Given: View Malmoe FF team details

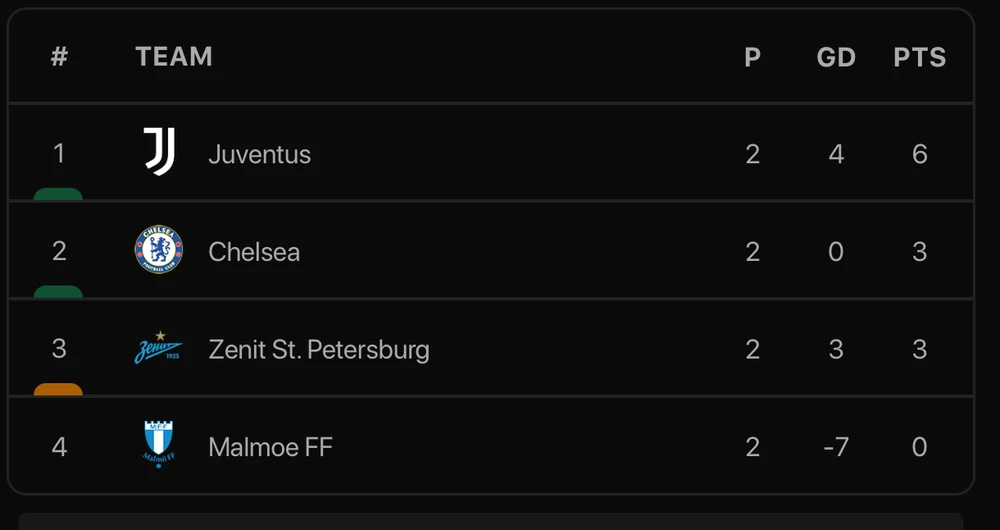Looking at the screenshot, I should click(x=270, y=446).
